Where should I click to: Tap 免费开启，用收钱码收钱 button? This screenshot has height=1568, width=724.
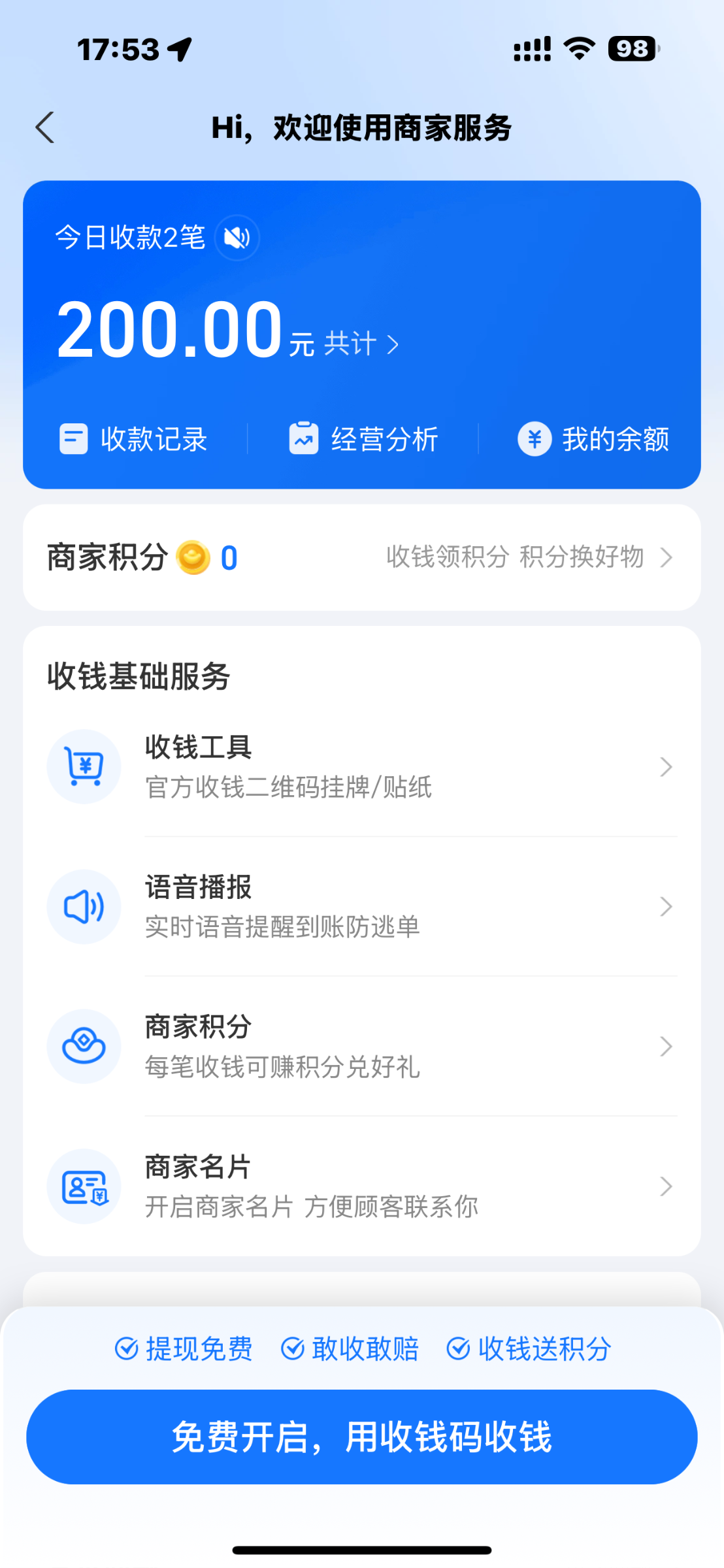coord(362,1437)
